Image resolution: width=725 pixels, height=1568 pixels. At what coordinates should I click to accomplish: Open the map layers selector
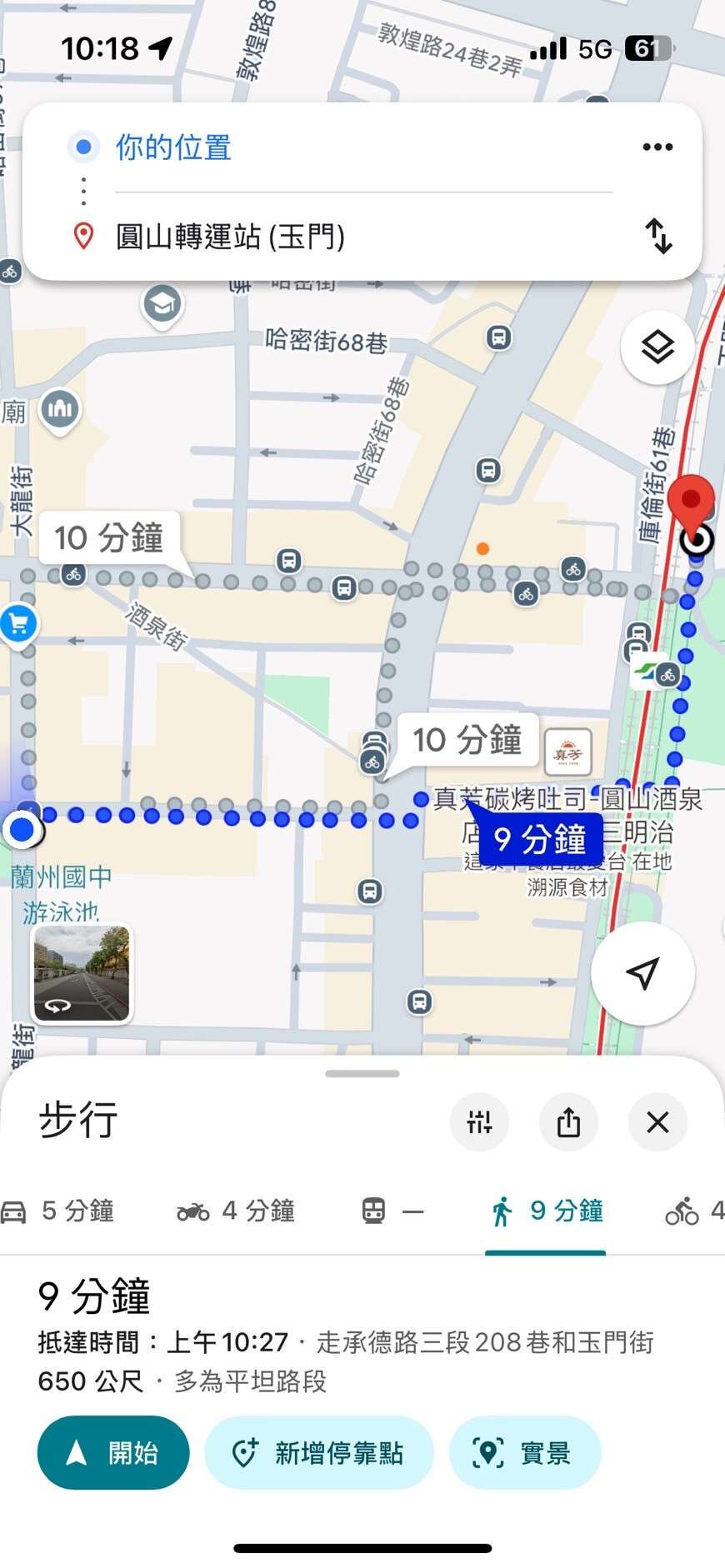pos(657,347)
